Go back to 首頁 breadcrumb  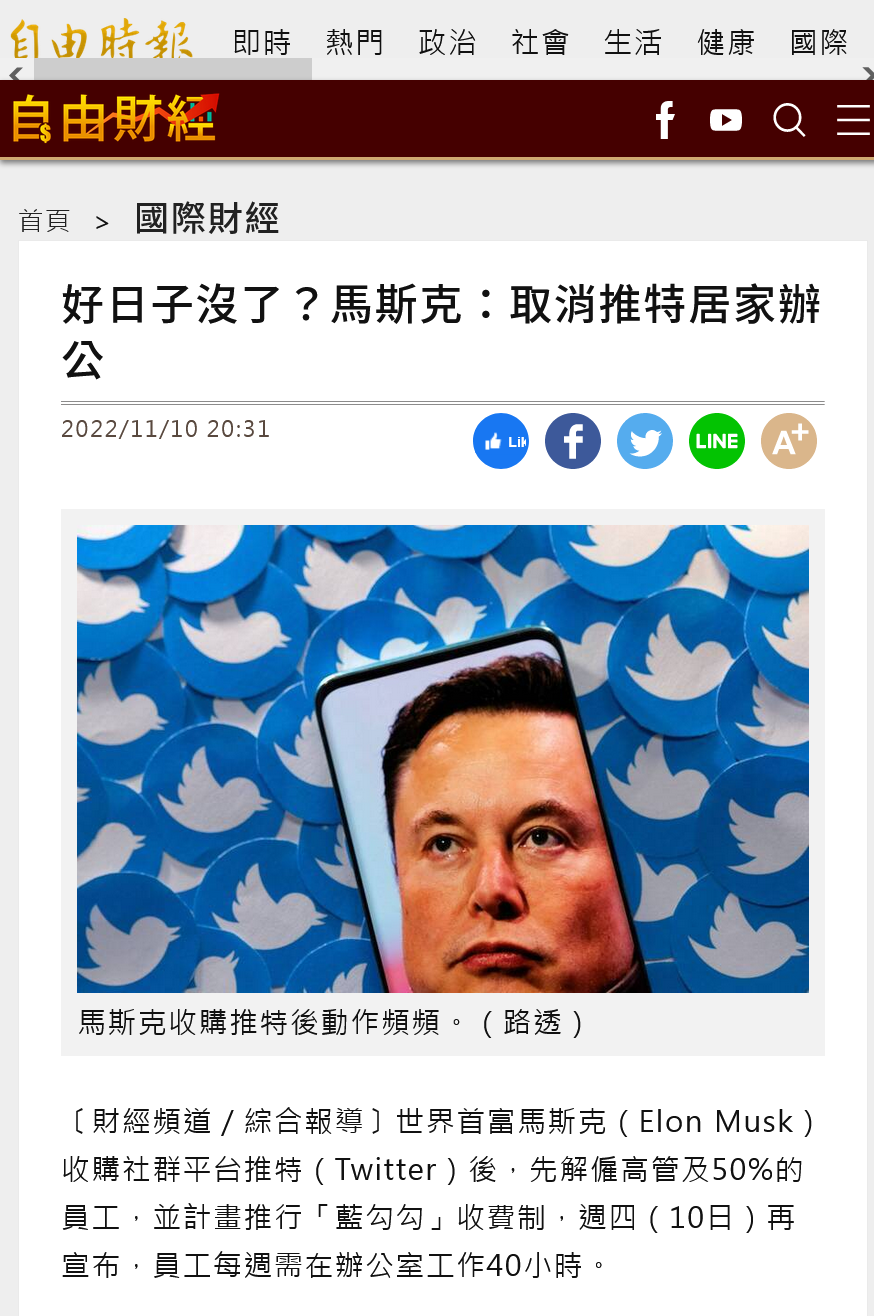45,221
